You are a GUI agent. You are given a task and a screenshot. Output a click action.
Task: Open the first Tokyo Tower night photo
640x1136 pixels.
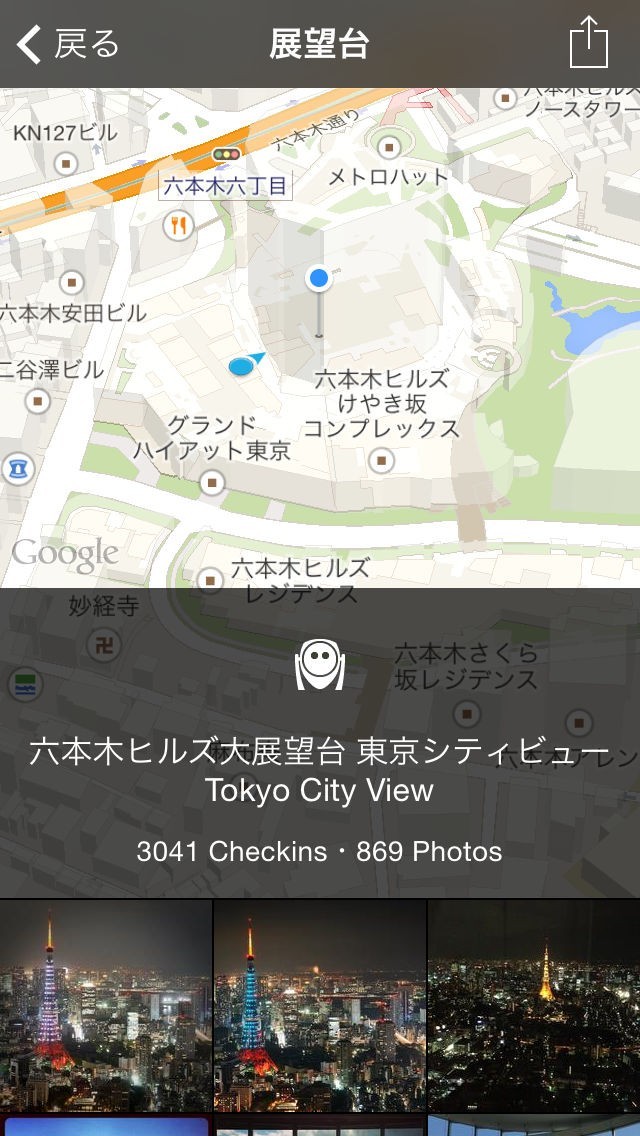[105, 1004]
